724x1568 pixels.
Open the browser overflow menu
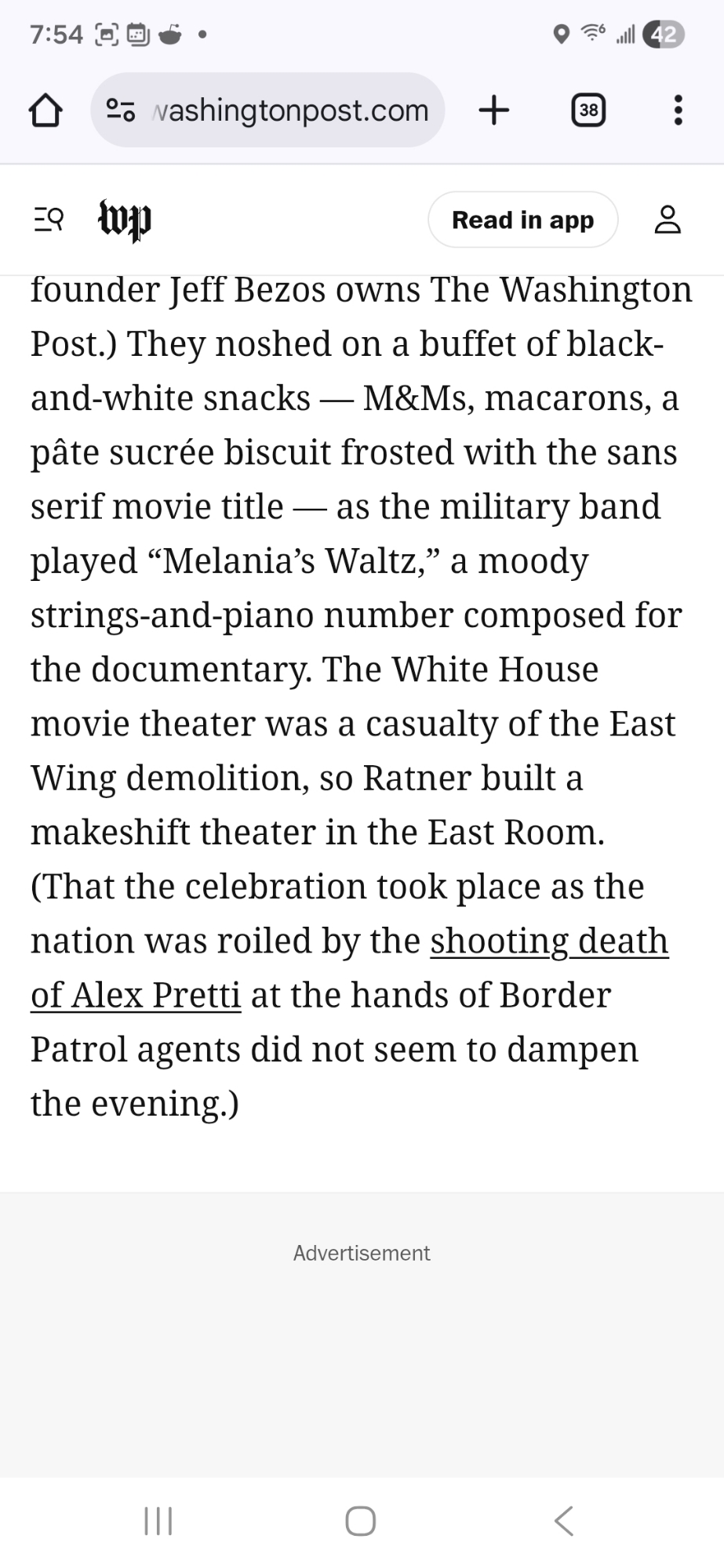click(679, 111)
